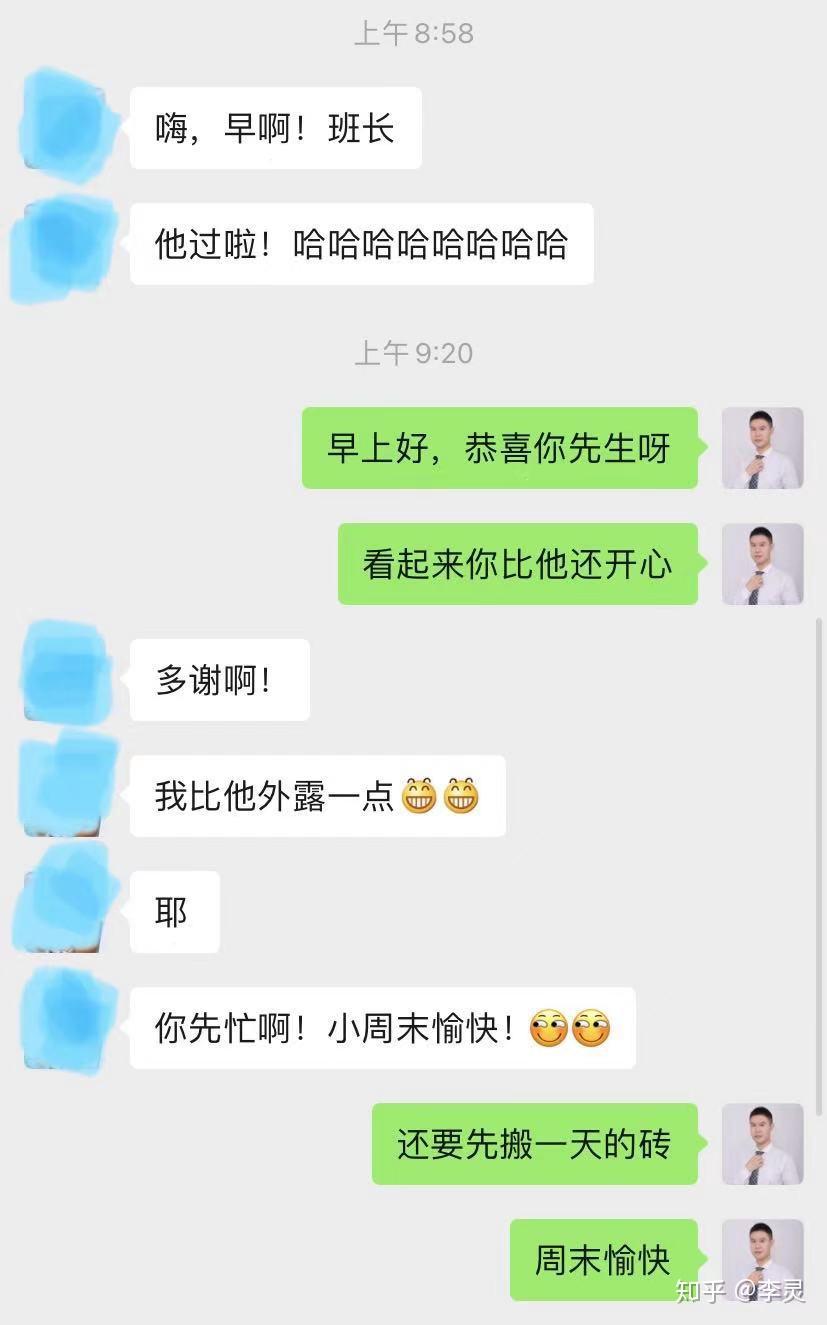Tap the blurred avatar beside "嗨，早啊！班长"
Screen dimensions: 827x1325
(x=65, y=127)
